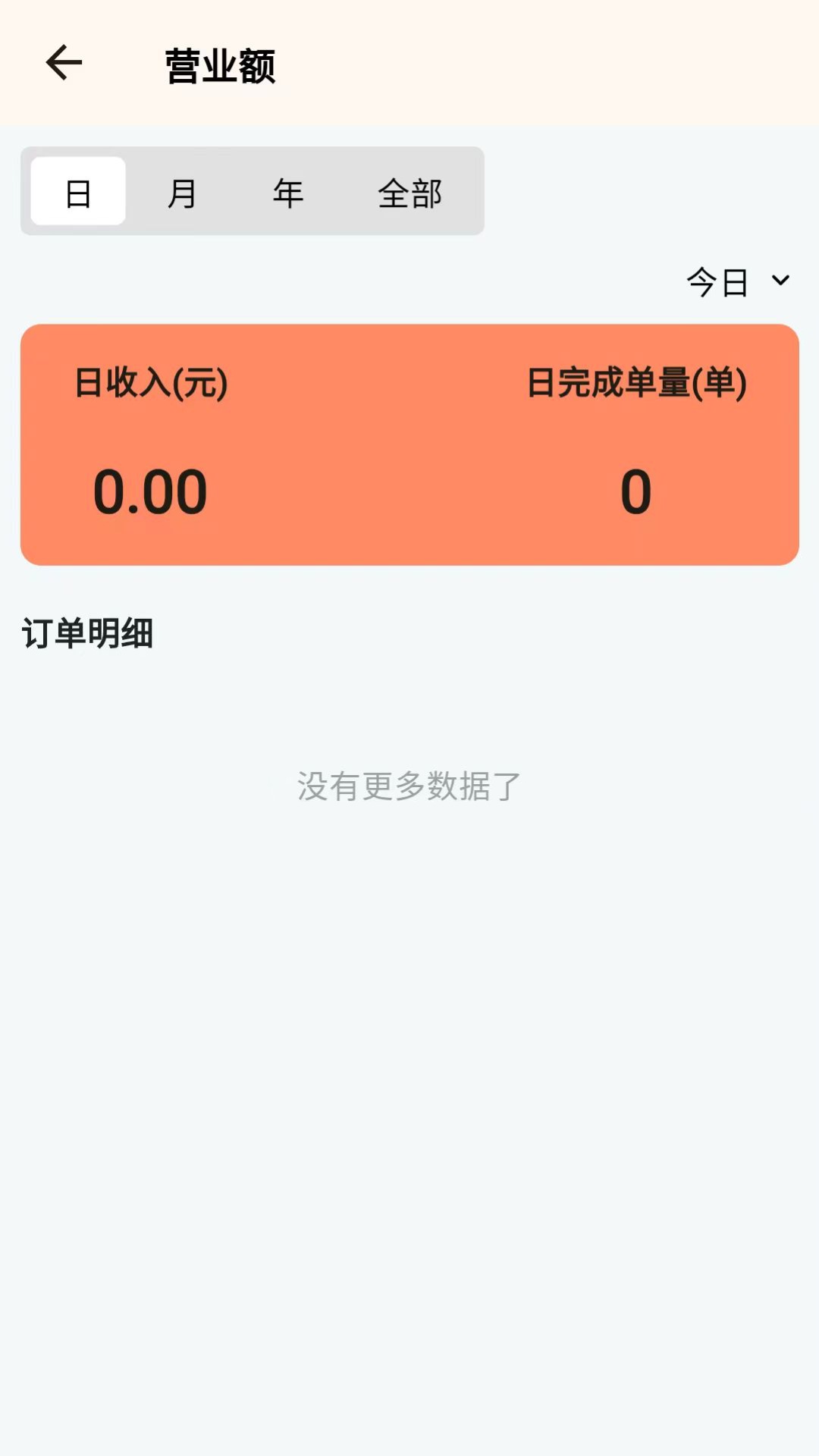
Task: Select the 日 segment
Action: (78, 192)
